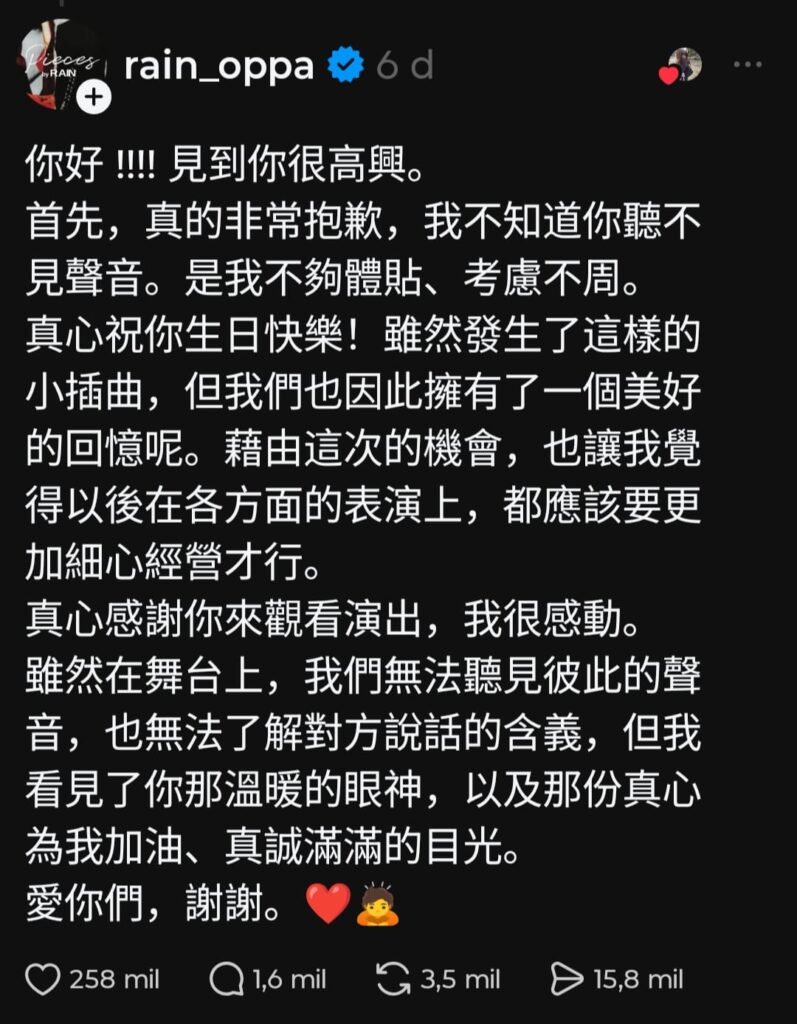
Task: Follow rain_oppa via the plus badge
Action: [x=93, y=97]
